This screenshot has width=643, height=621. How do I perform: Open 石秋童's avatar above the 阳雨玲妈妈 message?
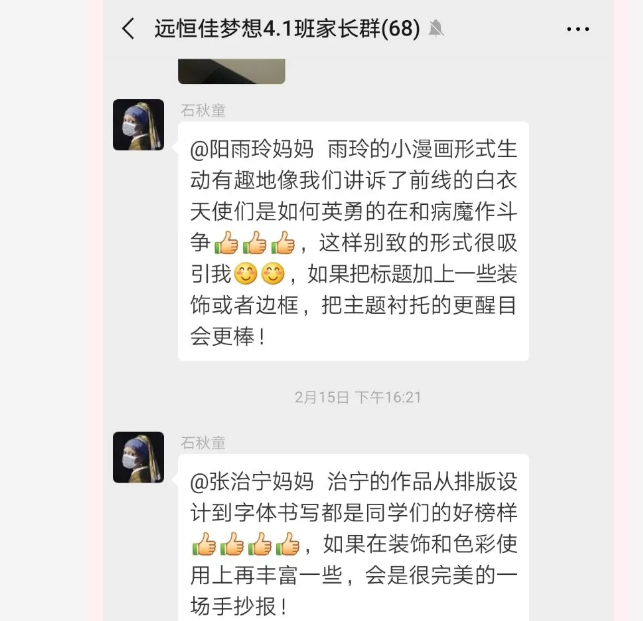tap(138, 125)
